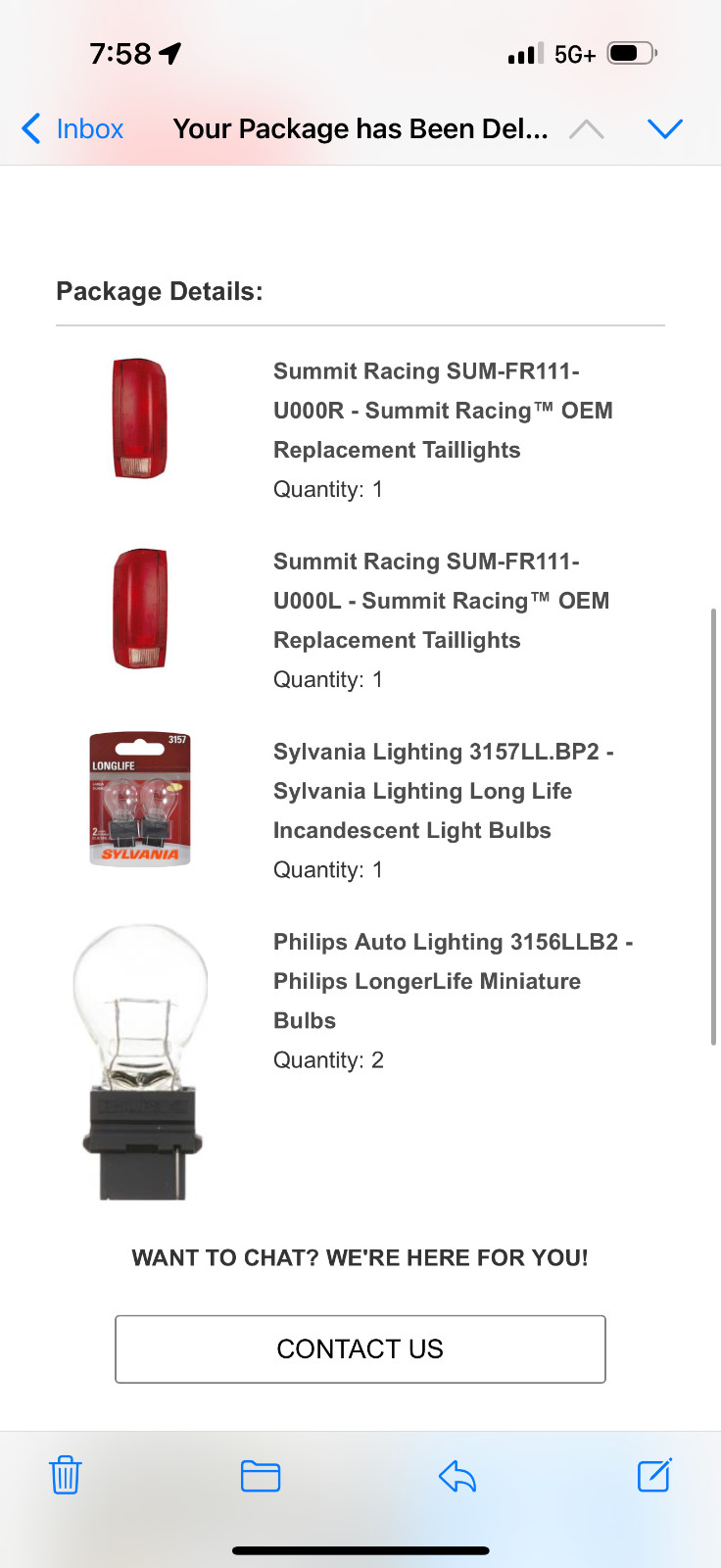Move this email to a folder
721x1568 pixels.
(x=261, y=1475)
